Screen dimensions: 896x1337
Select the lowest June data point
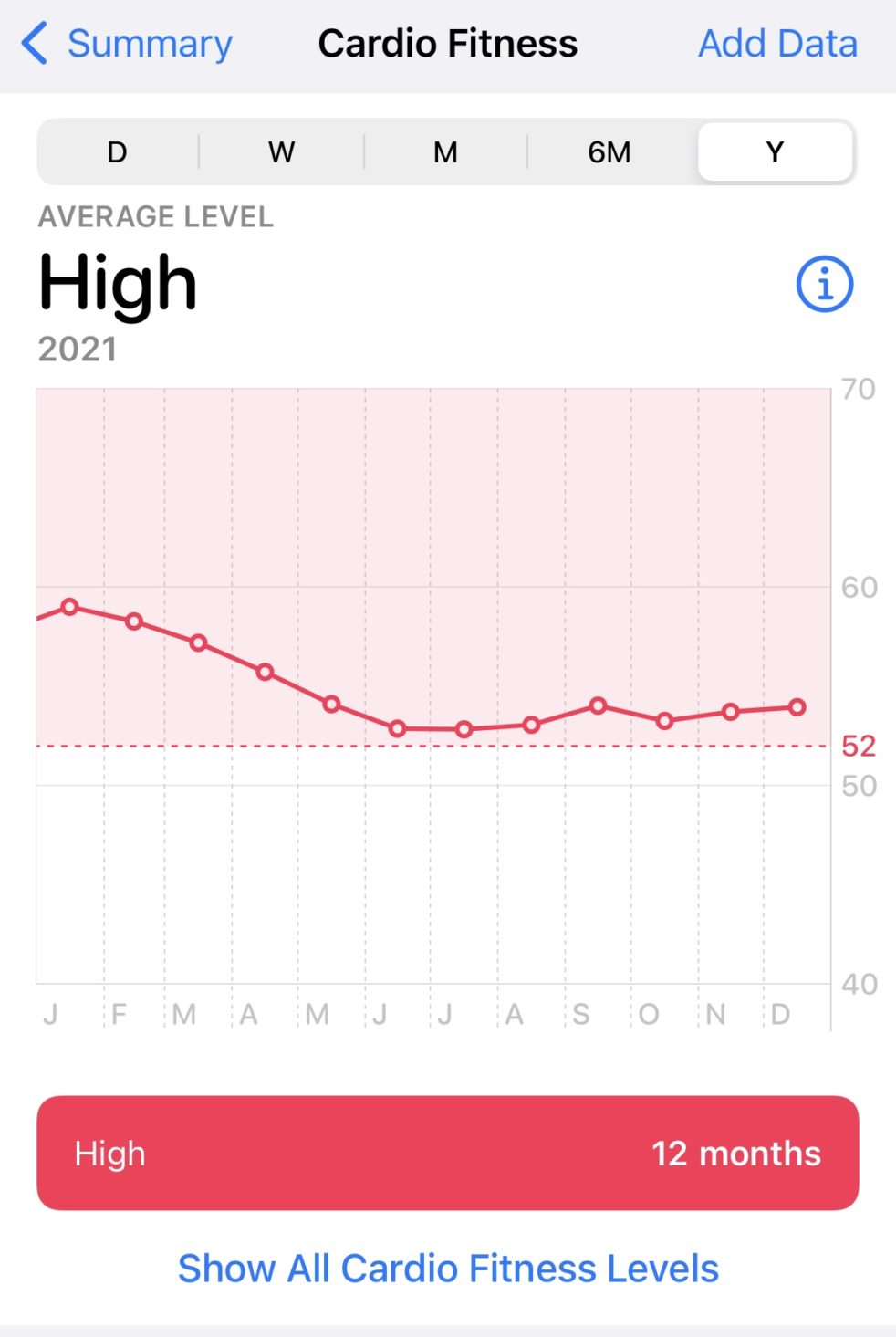click(397, 727)
